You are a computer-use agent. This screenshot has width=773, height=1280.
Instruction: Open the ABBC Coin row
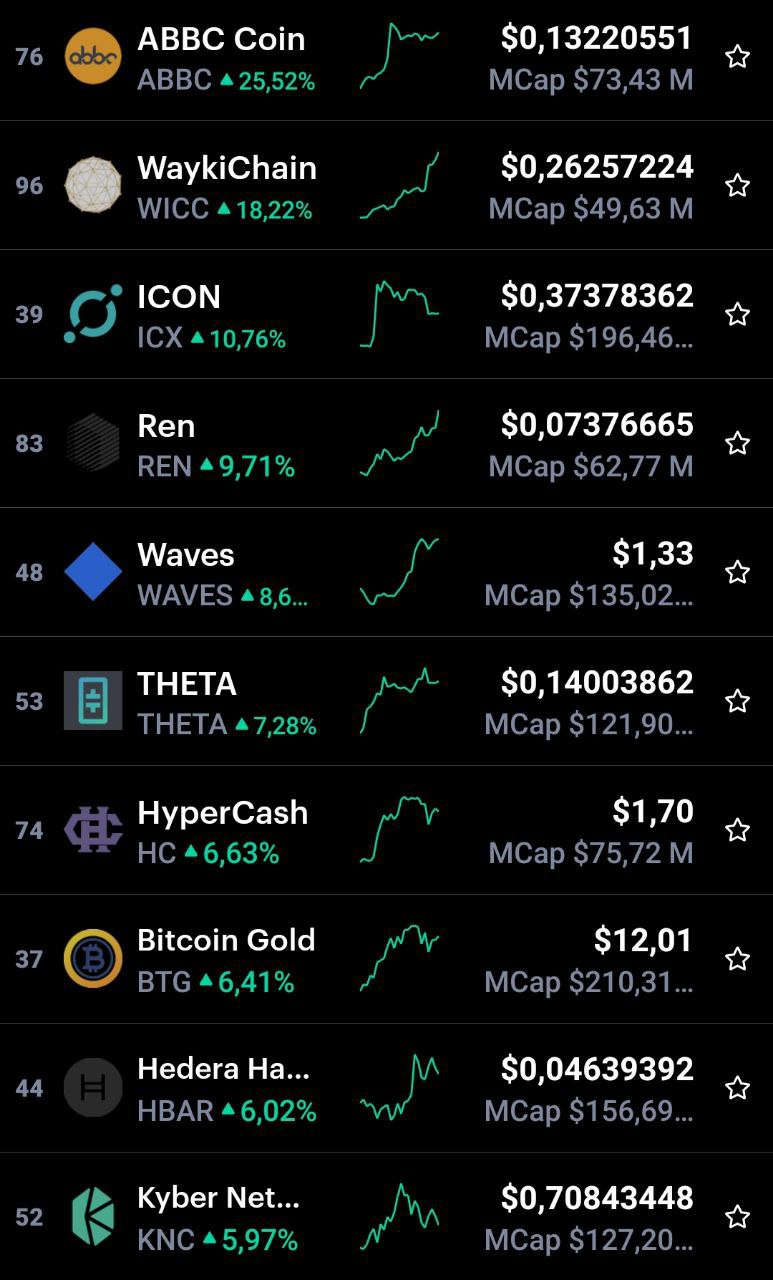pos(386,57)
